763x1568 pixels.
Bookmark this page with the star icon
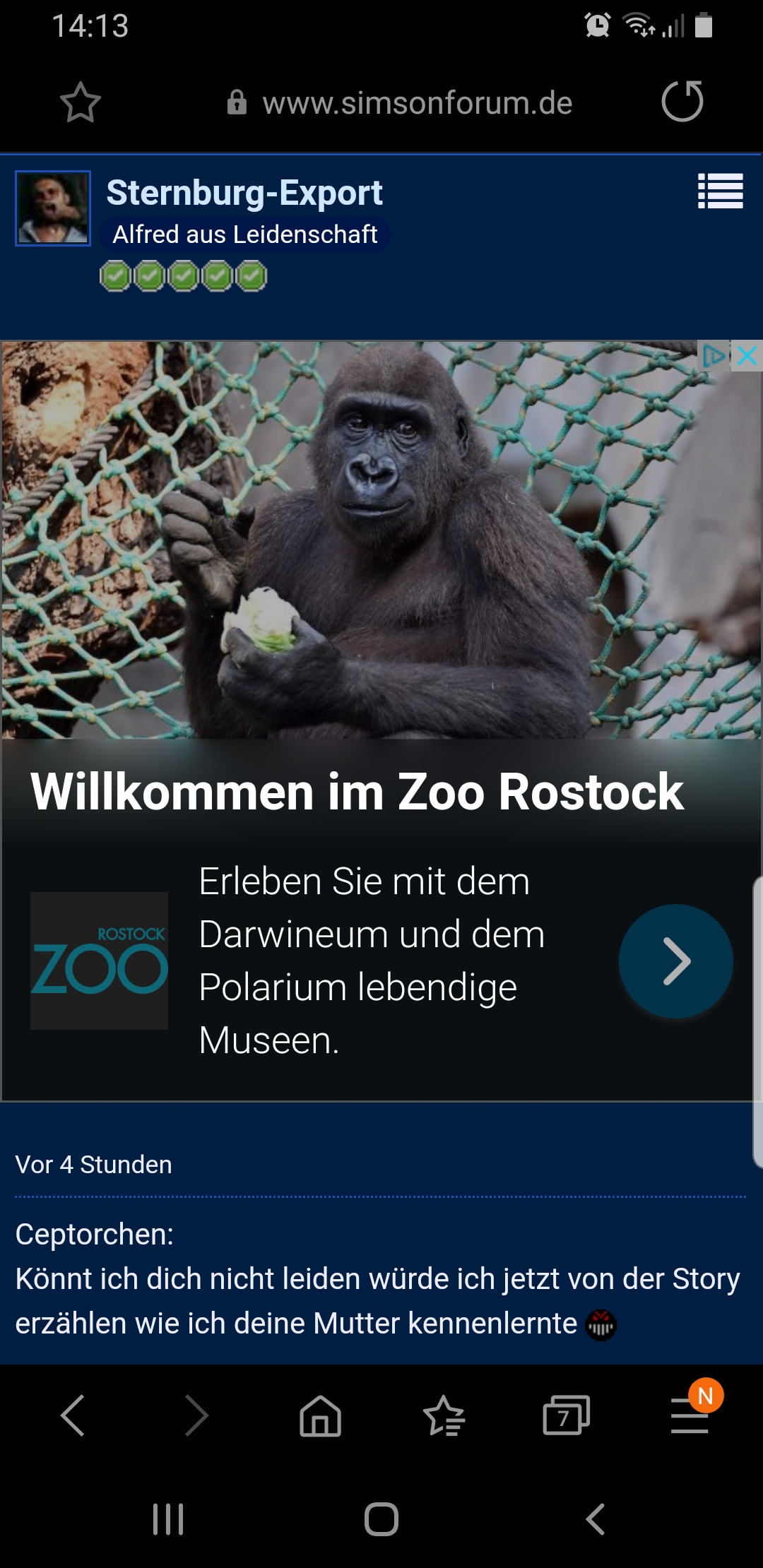coord(80,102)
